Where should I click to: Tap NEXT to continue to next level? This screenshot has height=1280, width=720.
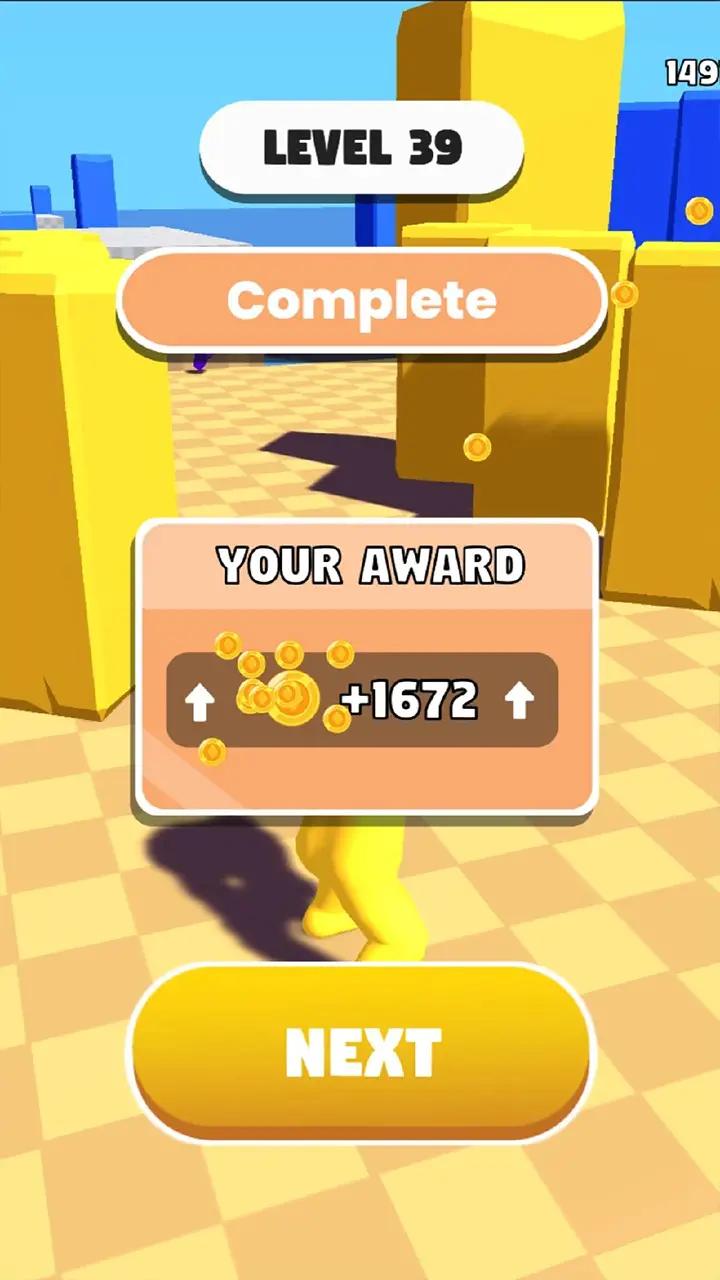pos(361,1053)
